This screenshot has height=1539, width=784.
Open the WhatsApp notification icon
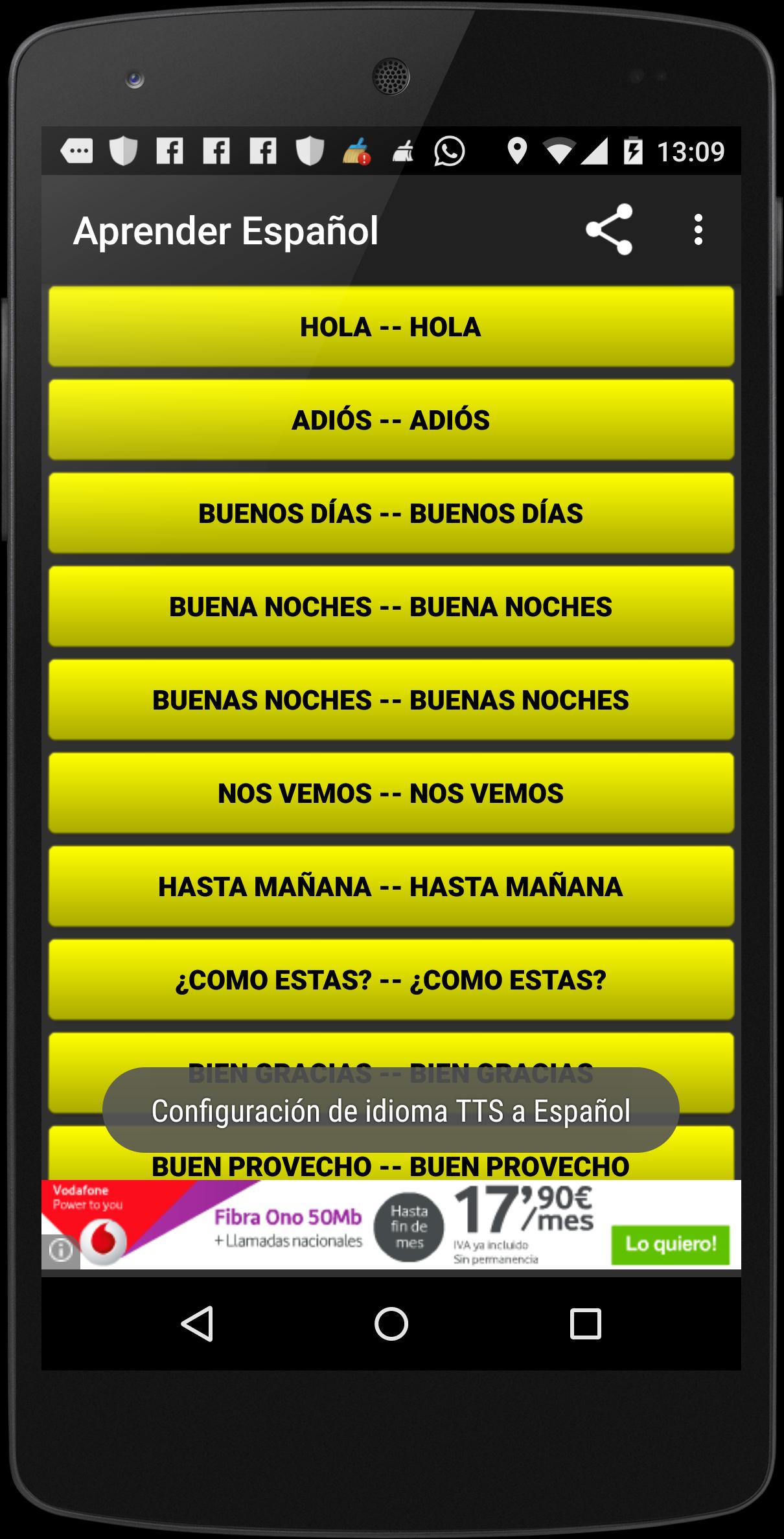pos(448,150)
